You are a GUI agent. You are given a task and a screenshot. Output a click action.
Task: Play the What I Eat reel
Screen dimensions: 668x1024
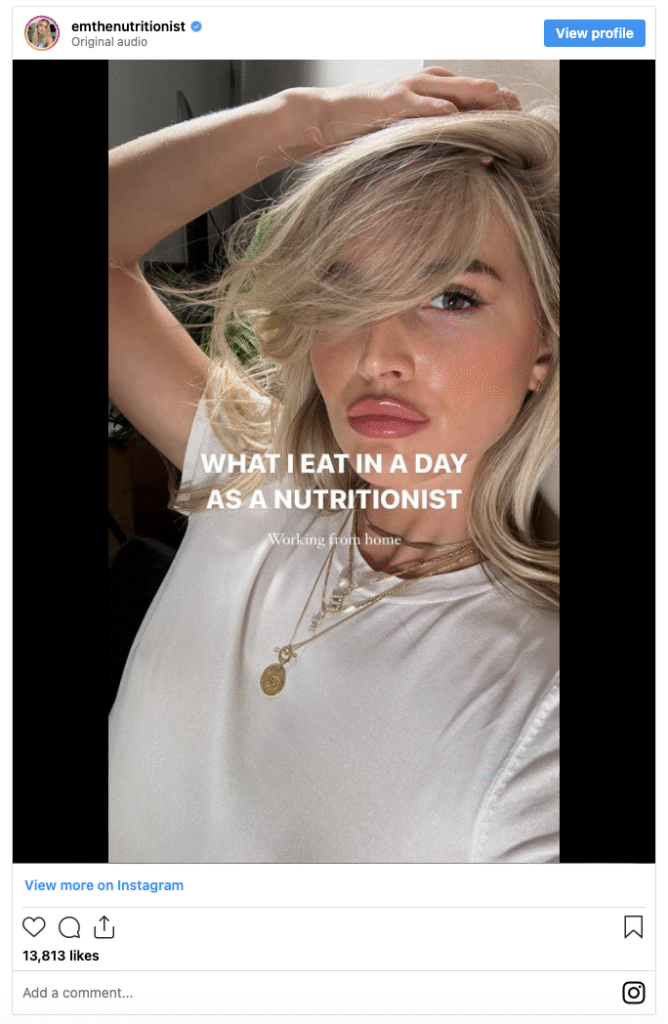[x=334, y=460]
